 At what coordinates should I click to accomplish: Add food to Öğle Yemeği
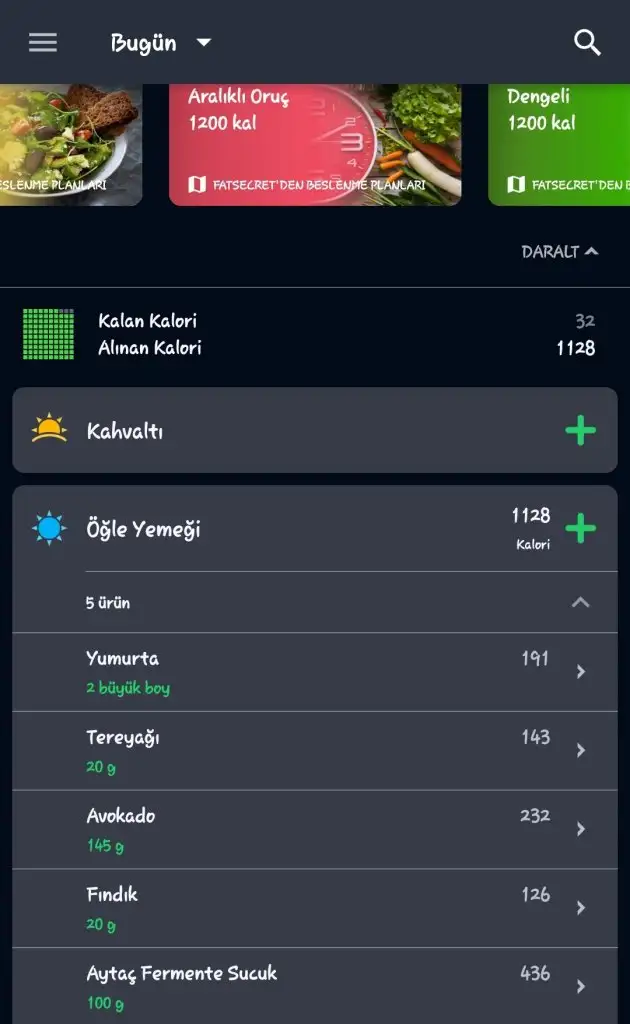pyautogui.click(x=580, y=528)
